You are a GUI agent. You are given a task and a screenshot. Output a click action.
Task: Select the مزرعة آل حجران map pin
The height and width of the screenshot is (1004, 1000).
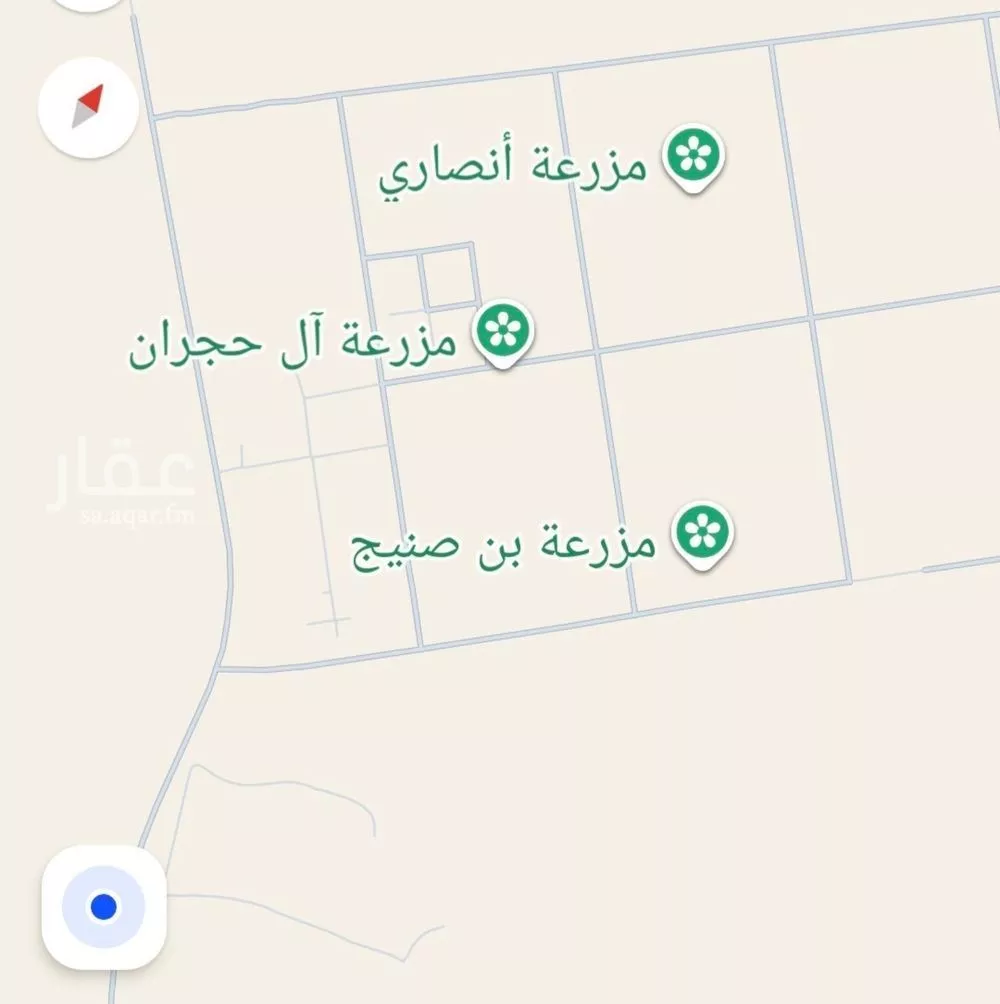(503, 332)
